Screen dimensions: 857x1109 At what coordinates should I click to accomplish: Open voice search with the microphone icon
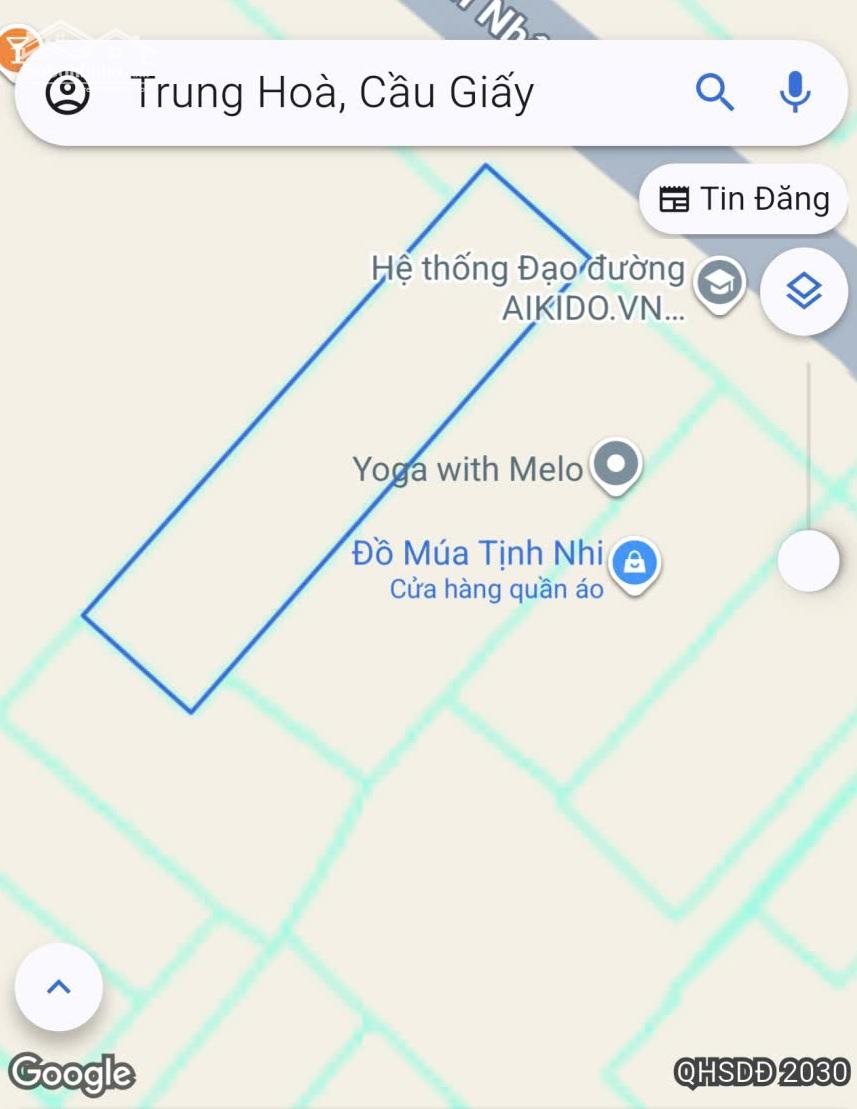pyautogui.click(x=795, y=92)
